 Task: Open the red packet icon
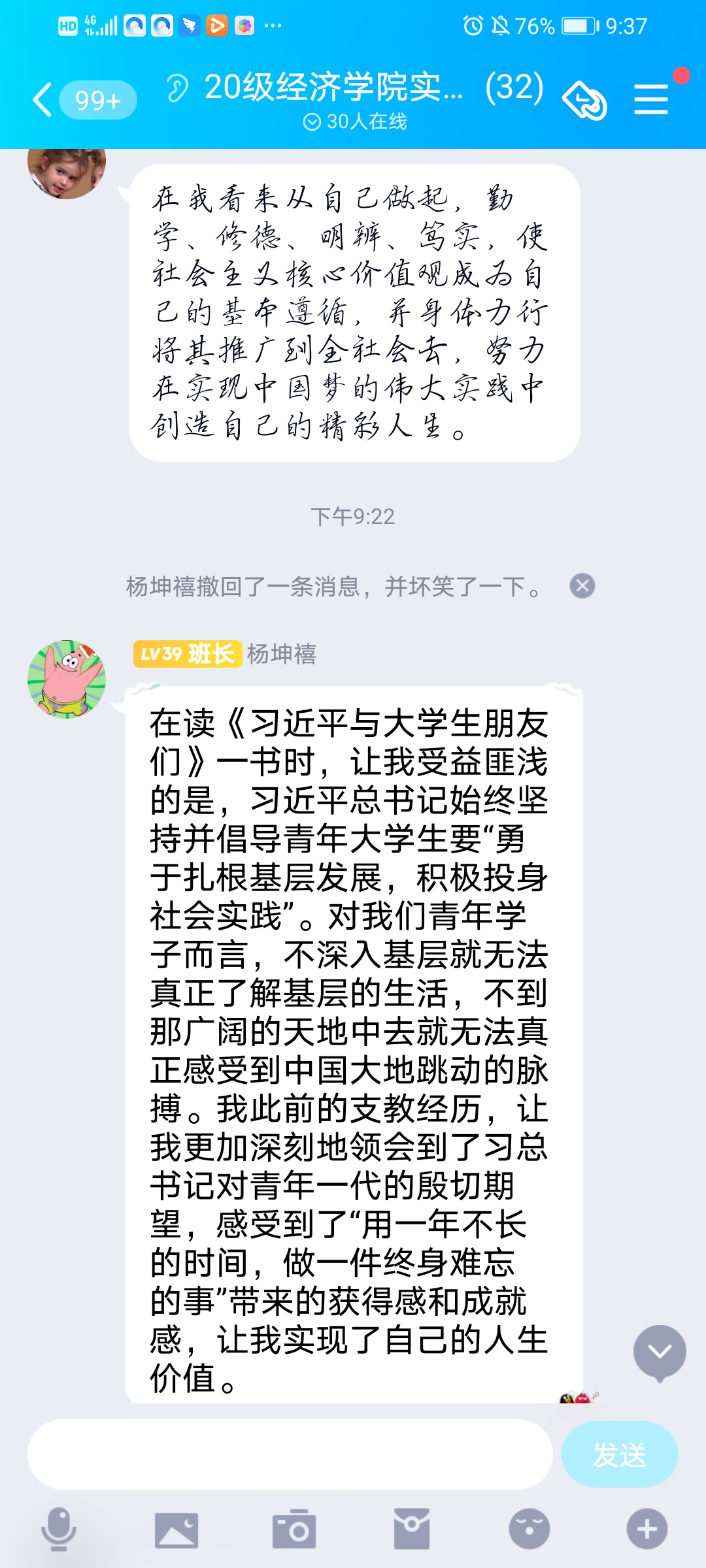(x=412, y=1529)
